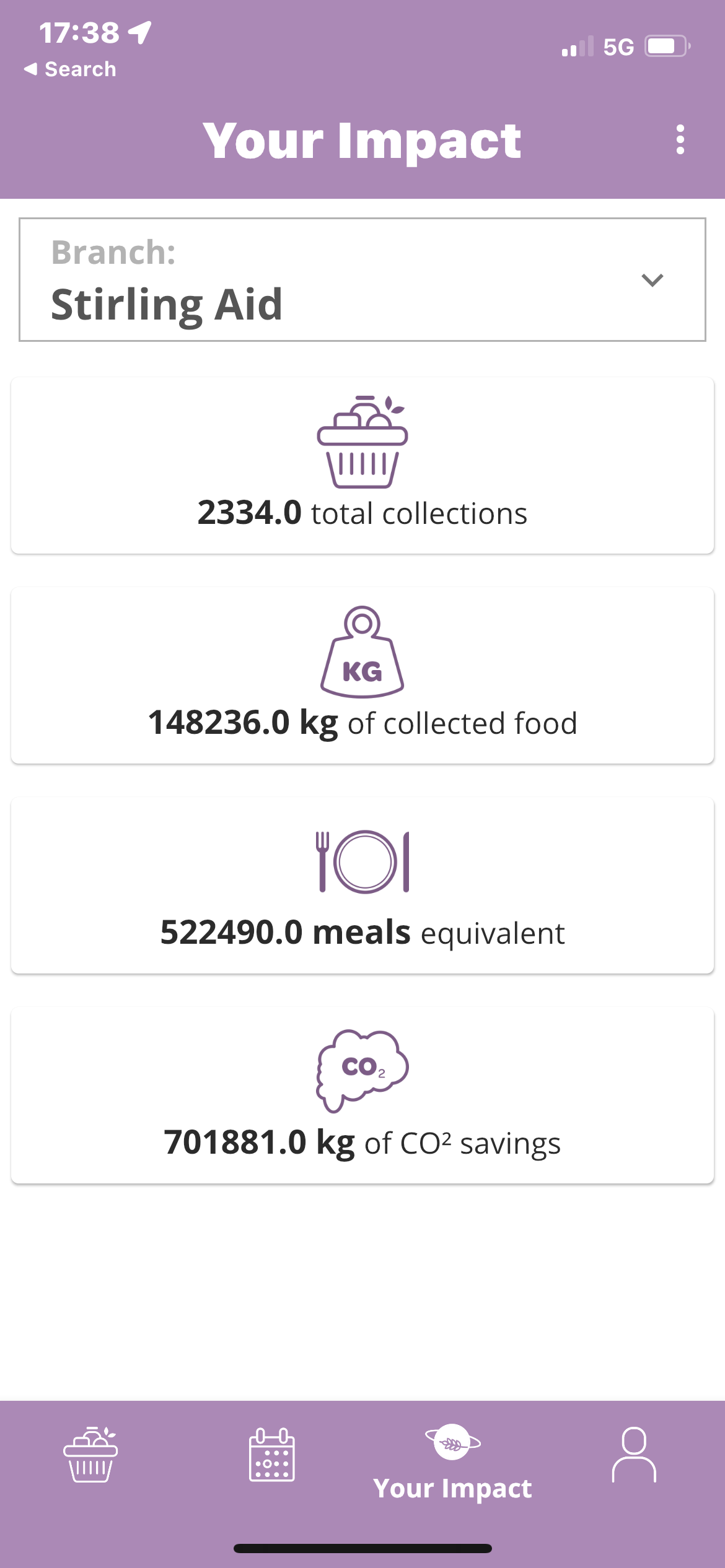Viewport: 725px width, 1568px height.
Task: Switch to the collections basket tab
Action: [90, 1455]
